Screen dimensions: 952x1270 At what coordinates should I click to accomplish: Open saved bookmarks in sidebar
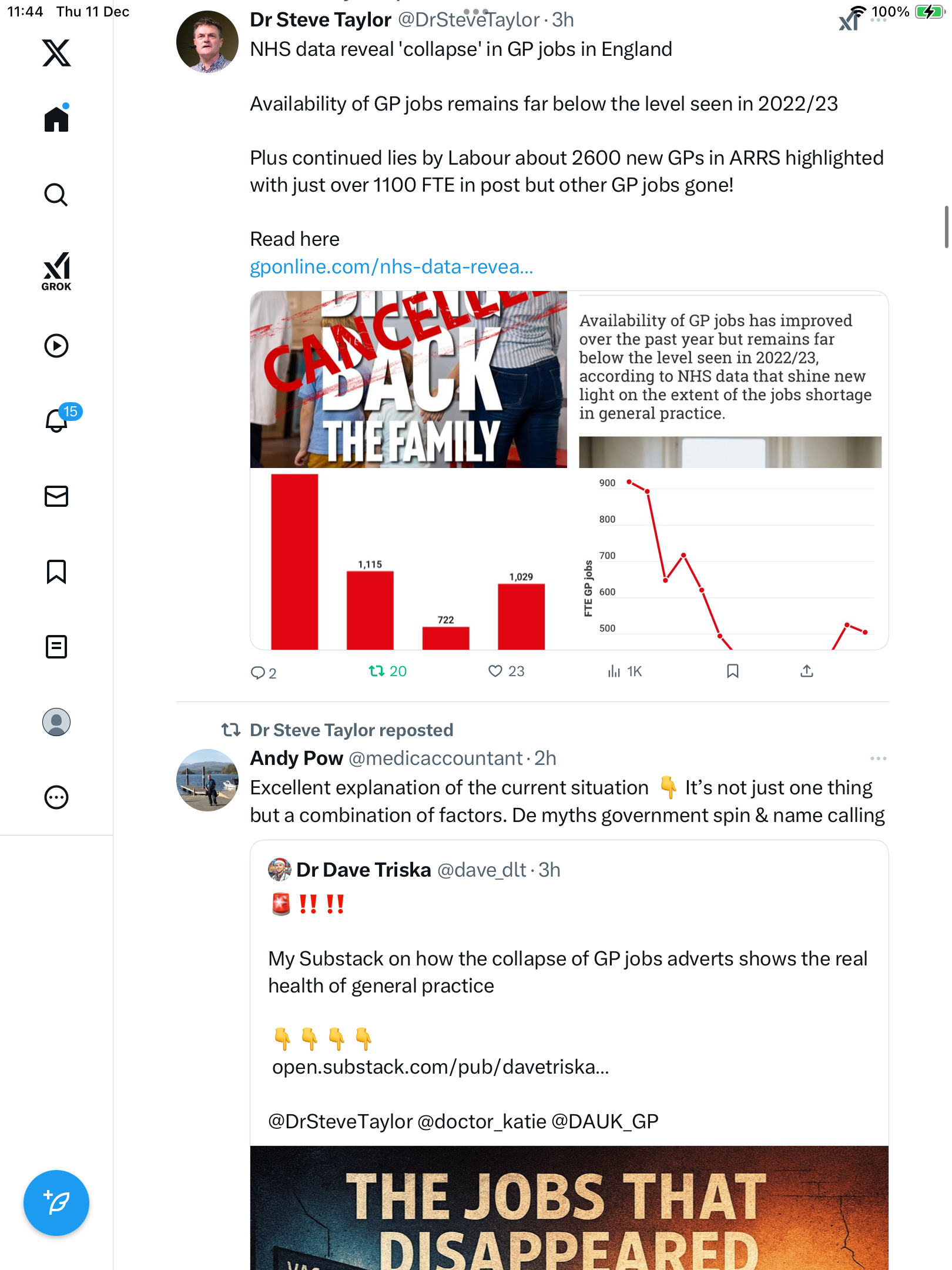coord(56,571)
